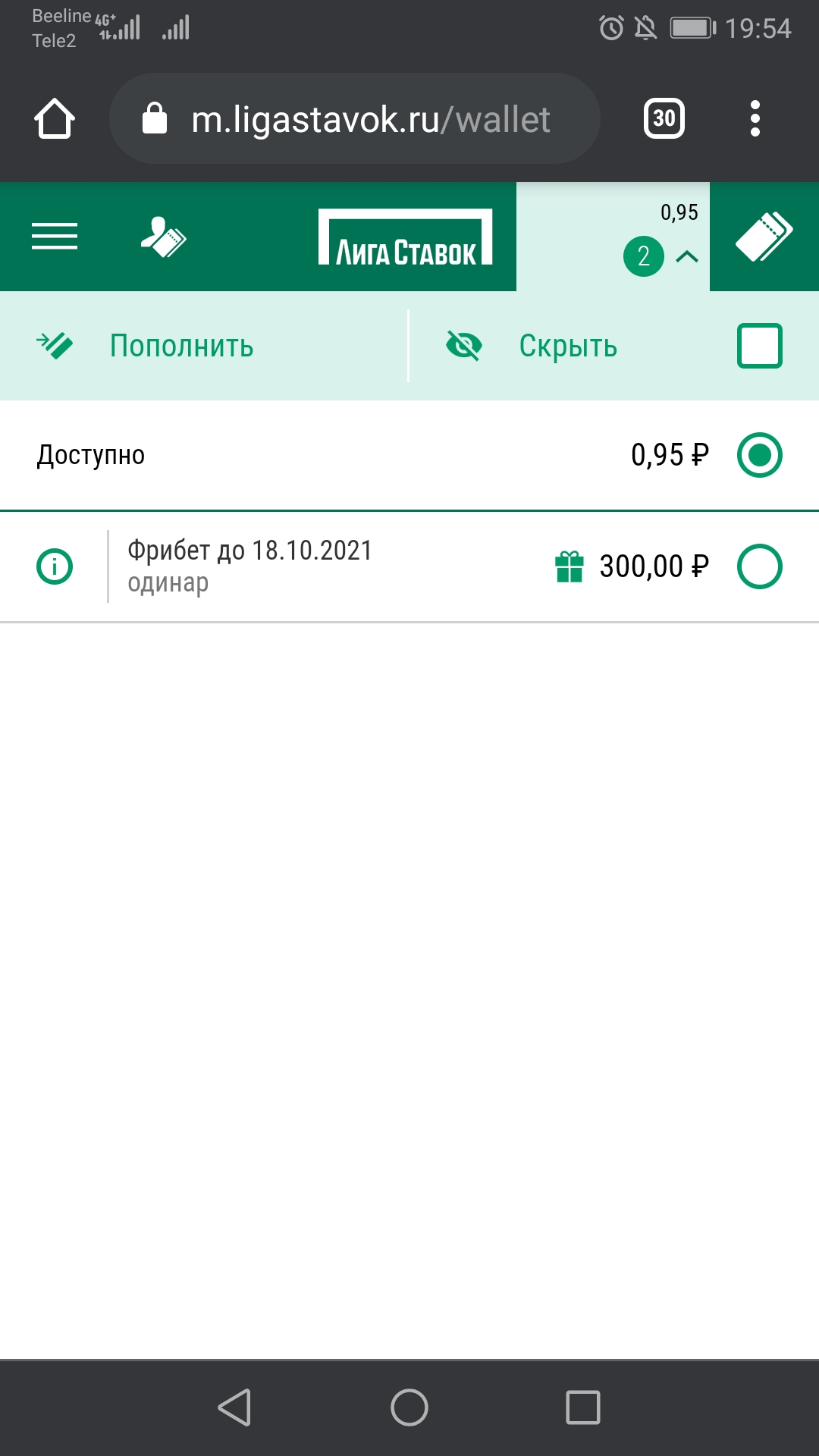Open the user bets profile icon

(x=163, y=237)
